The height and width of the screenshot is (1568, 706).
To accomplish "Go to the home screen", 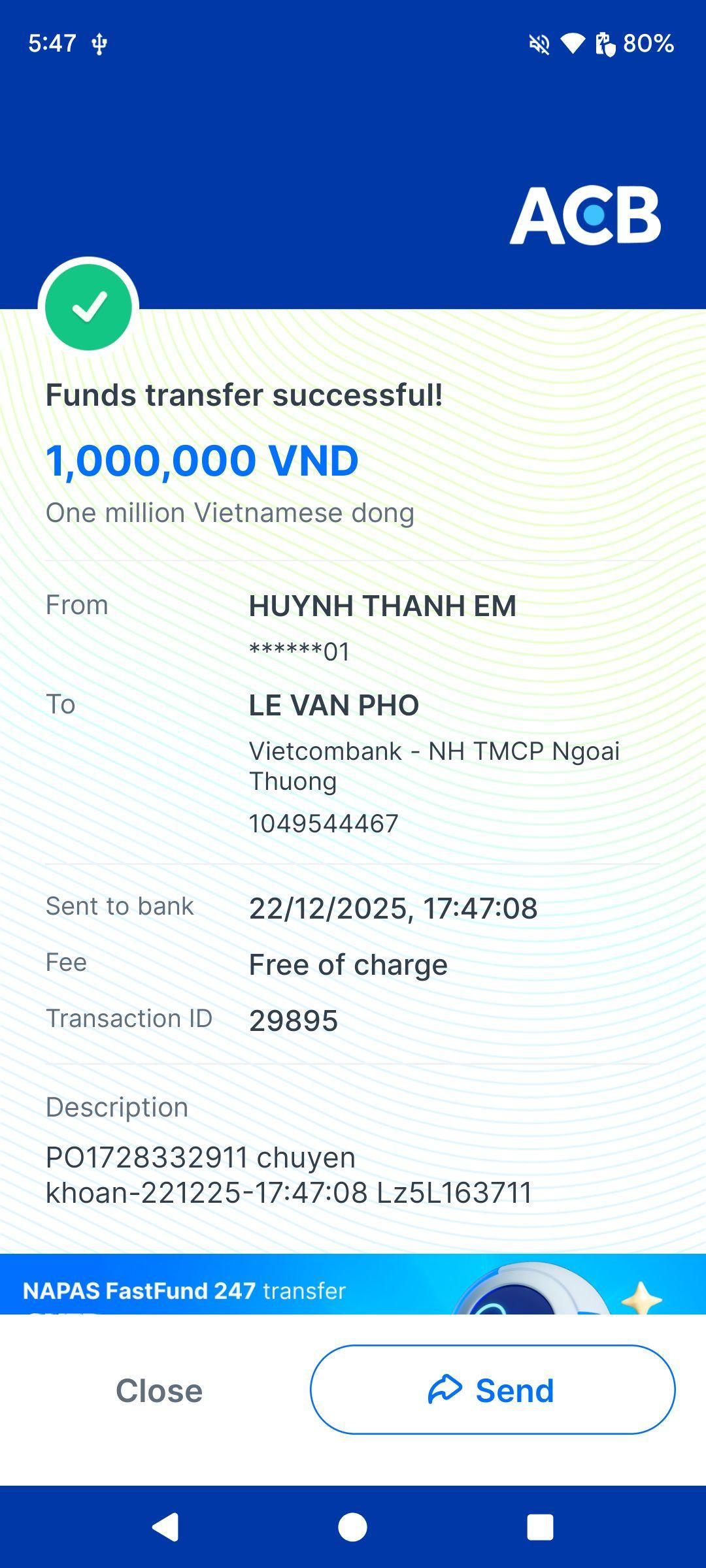I will 352,1527.
